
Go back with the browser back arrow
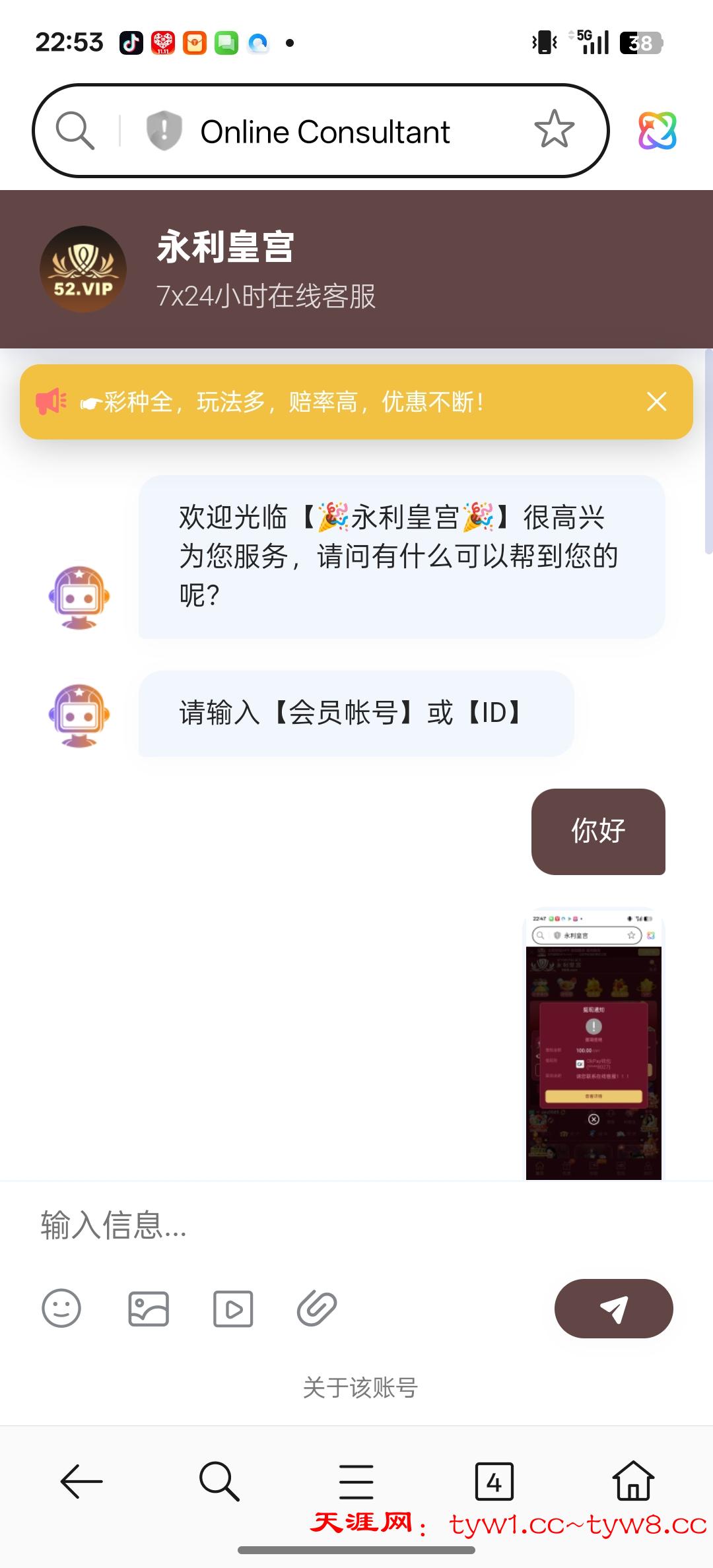pyautogui.click(x=81, y=1481)
